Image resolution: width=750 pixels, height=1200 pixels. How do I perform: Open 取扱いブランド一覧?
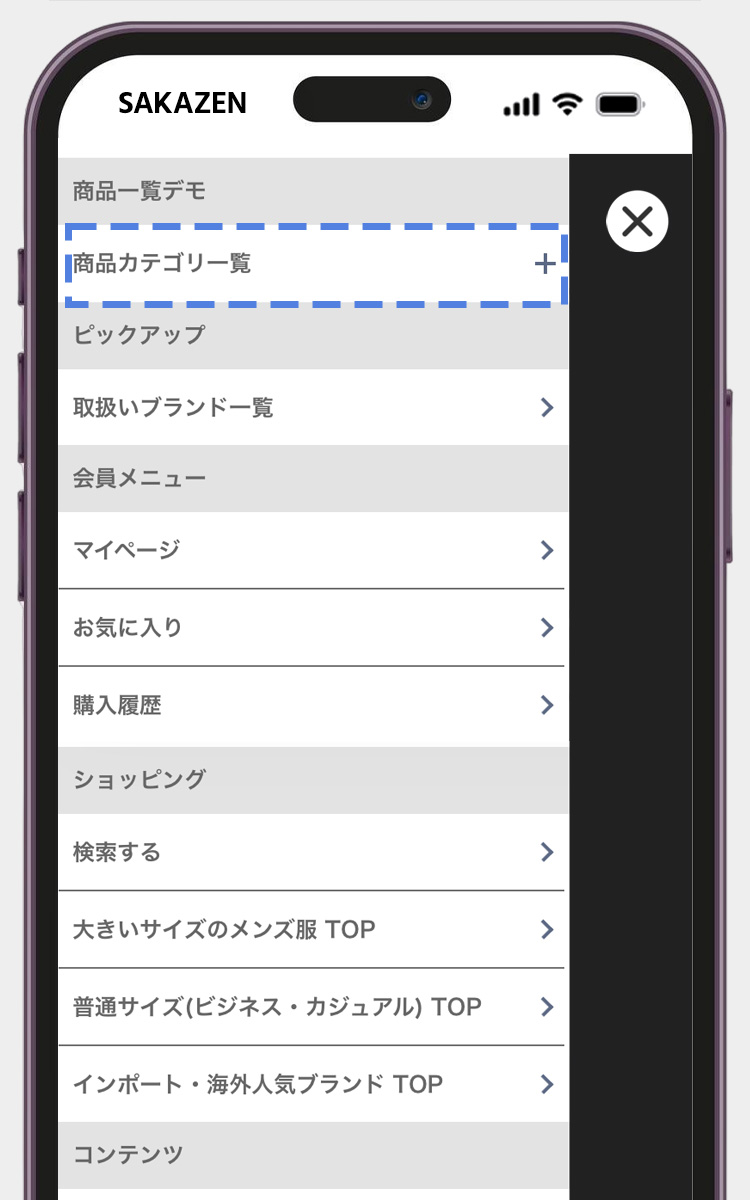click(312, 407)
